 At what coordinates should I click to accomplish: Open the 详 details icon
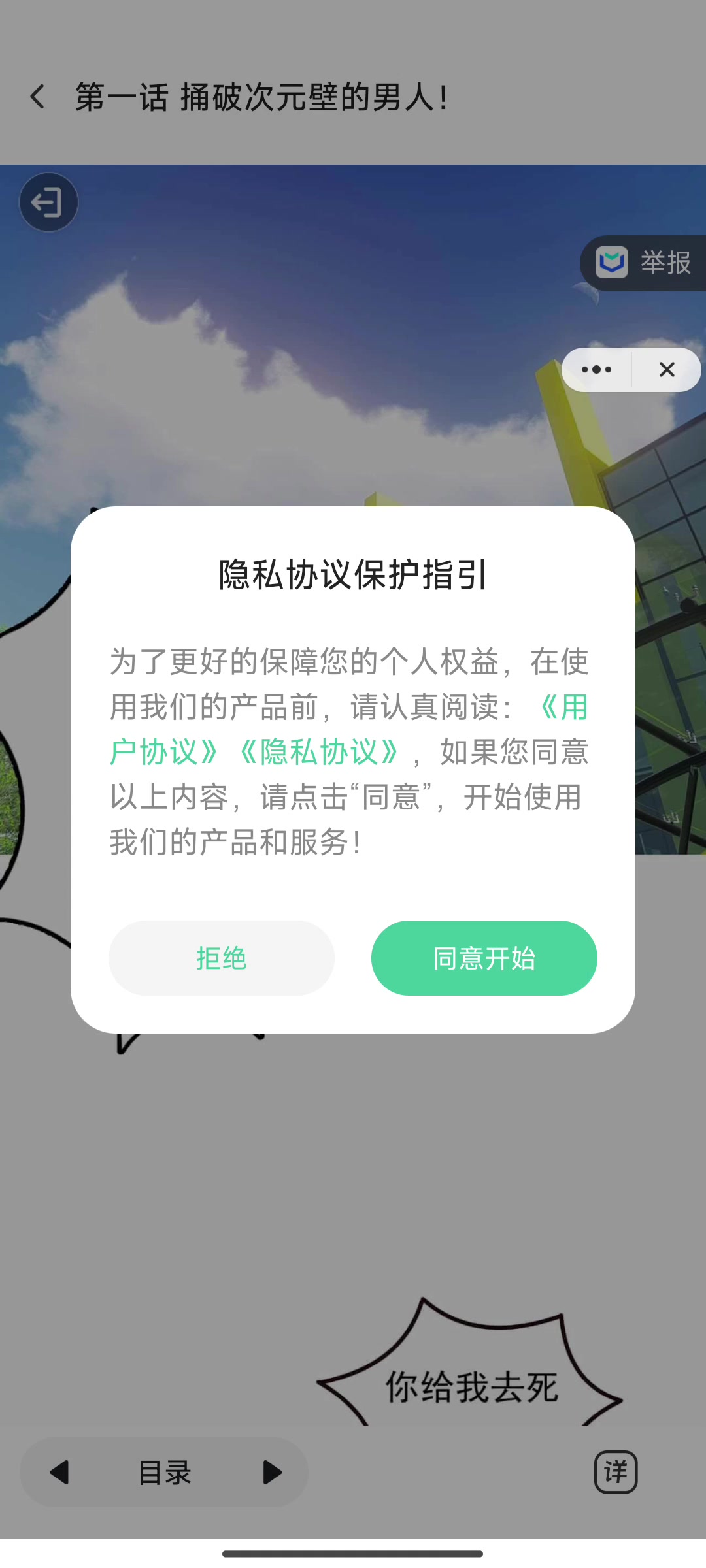616,1472
